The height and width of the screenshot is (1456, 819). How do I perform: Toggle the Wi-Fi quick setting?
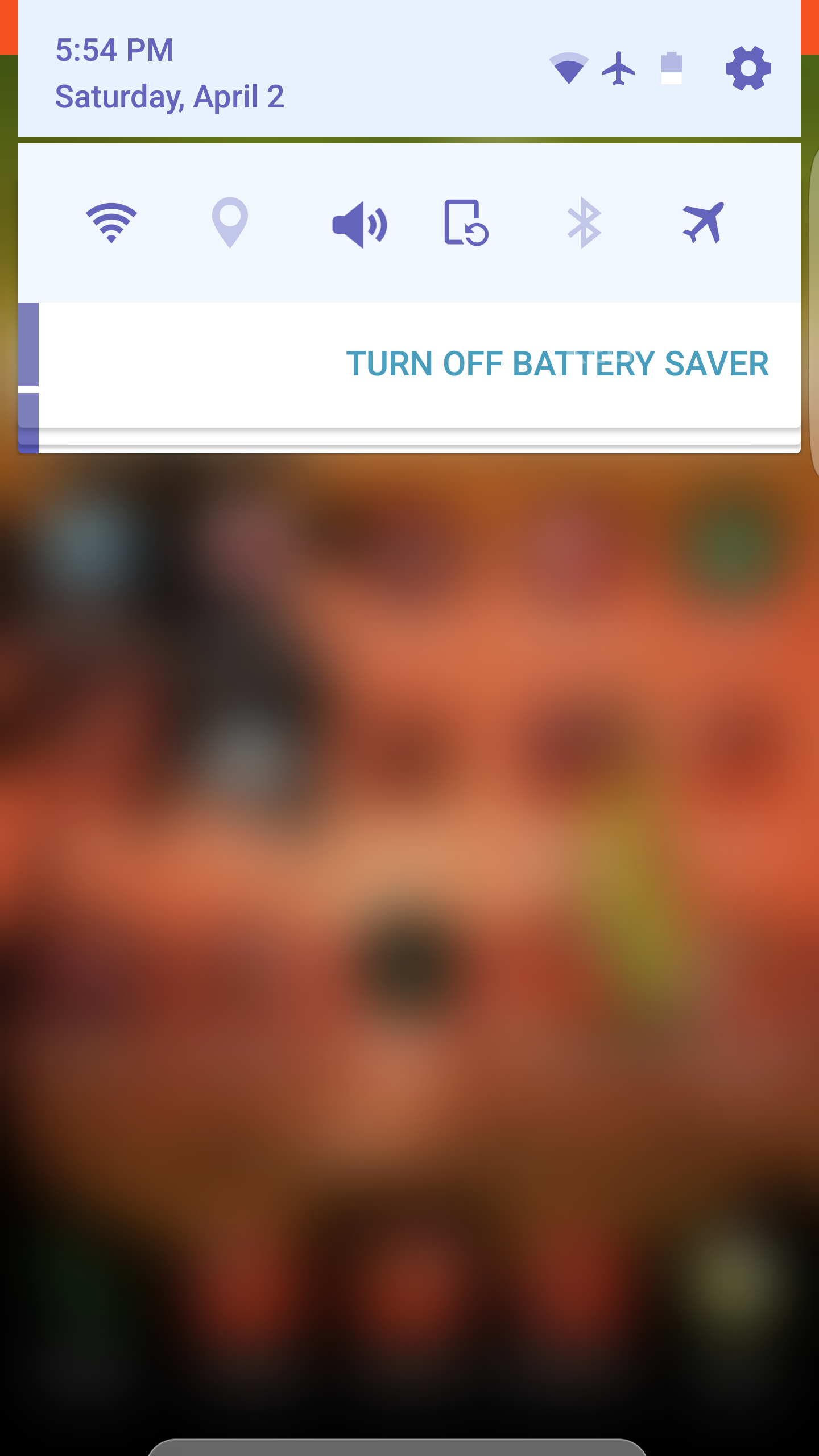tap(111, 223)
